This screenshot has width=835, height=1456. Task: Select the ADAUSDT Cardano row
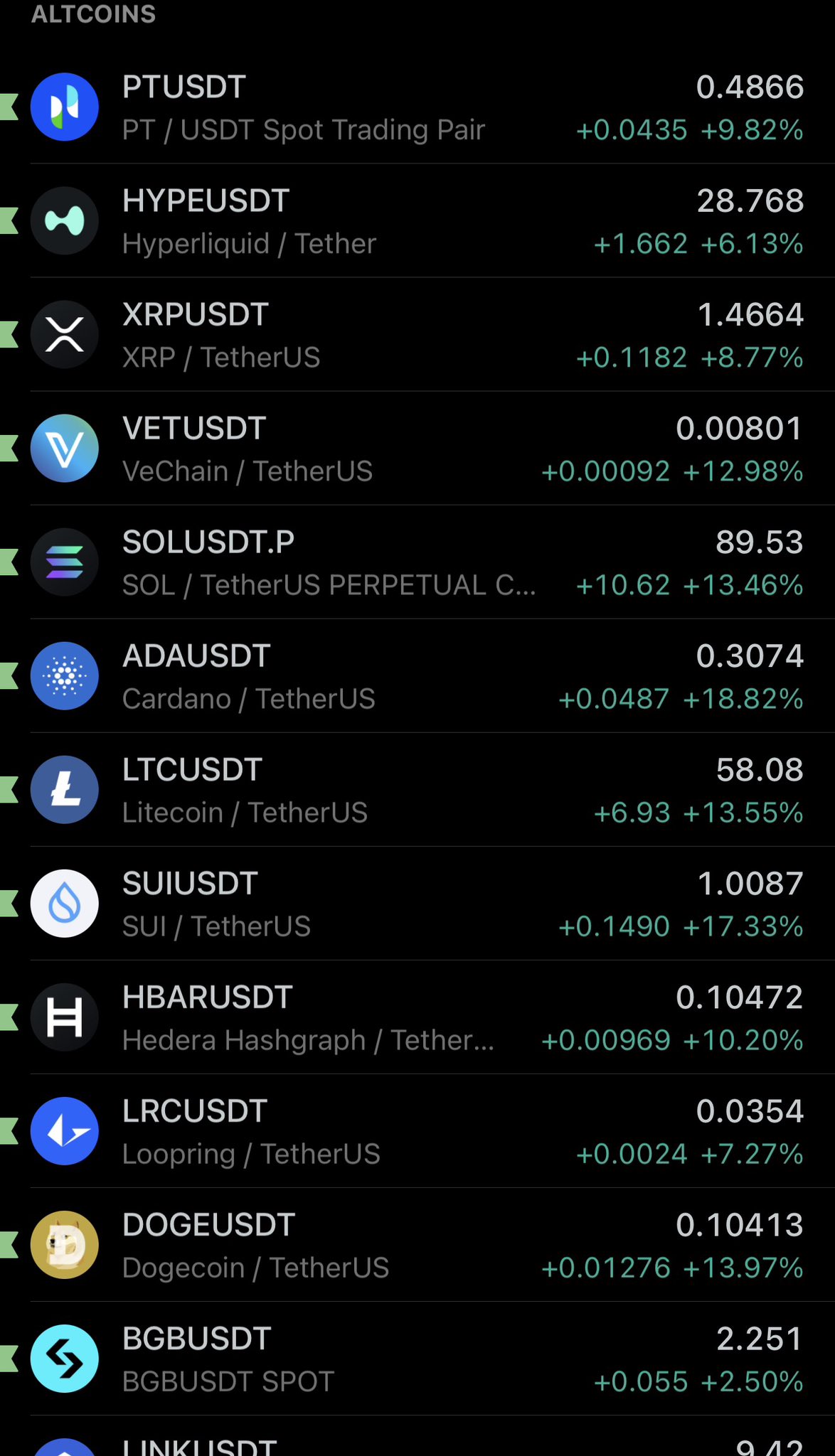[x=418, y=676]
